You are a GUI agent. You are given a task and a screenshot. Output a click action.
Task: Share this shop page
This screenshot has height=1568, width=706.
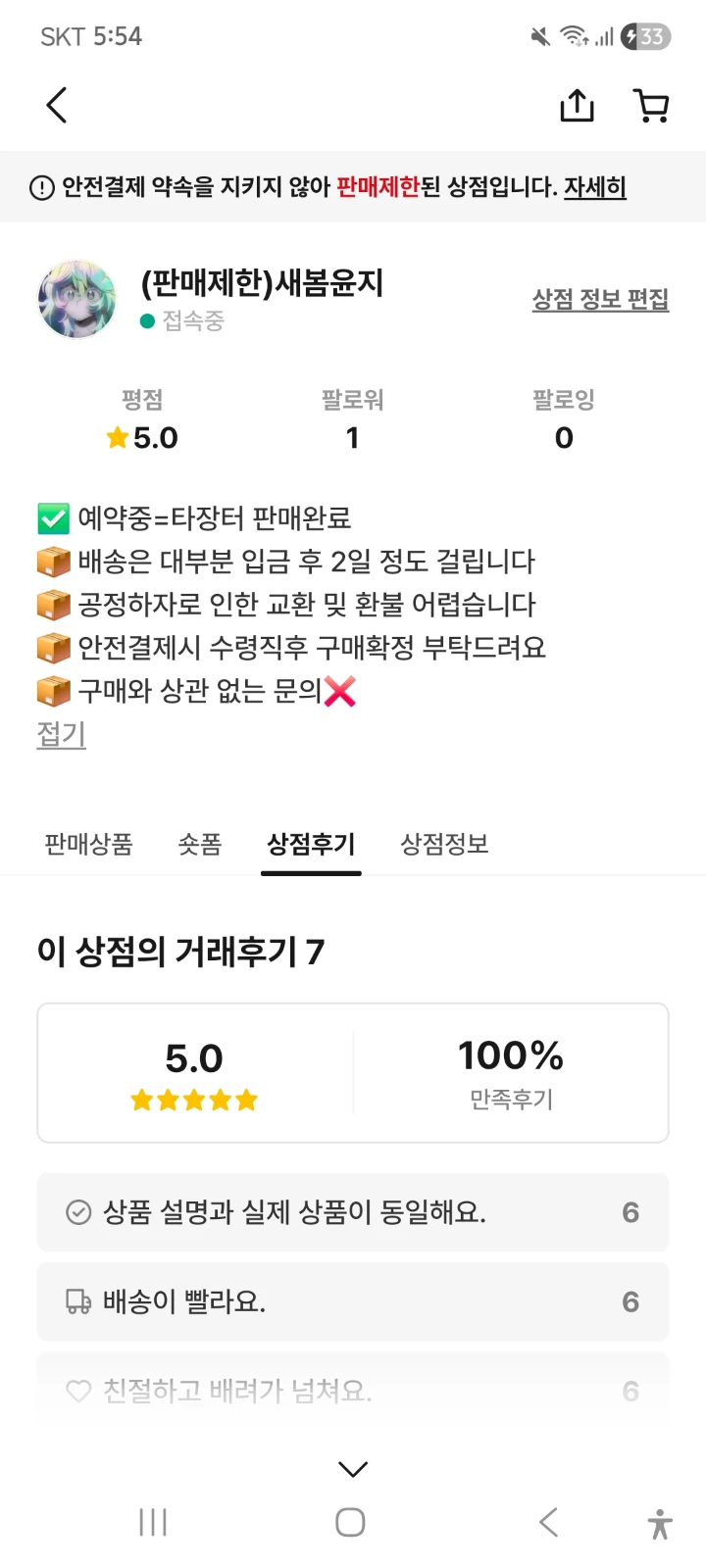pyautogui.click(x=577, y=106)
